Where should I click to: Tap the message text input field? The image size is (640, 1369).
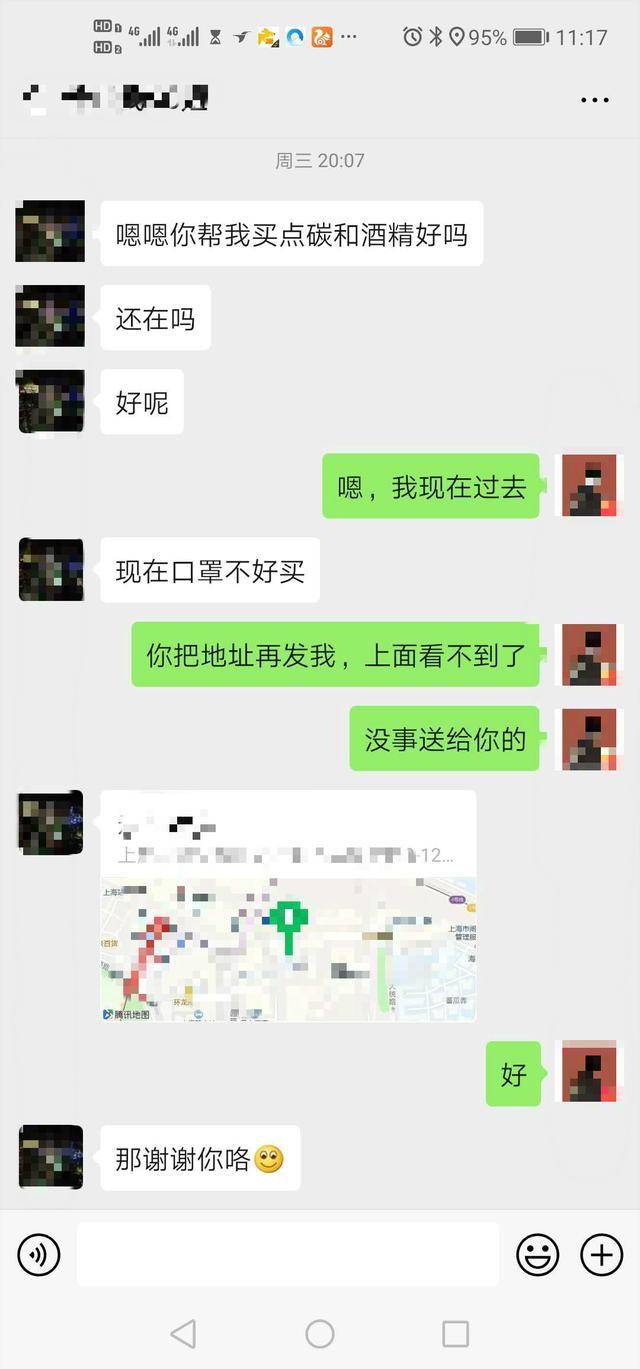pos(287,1254)
